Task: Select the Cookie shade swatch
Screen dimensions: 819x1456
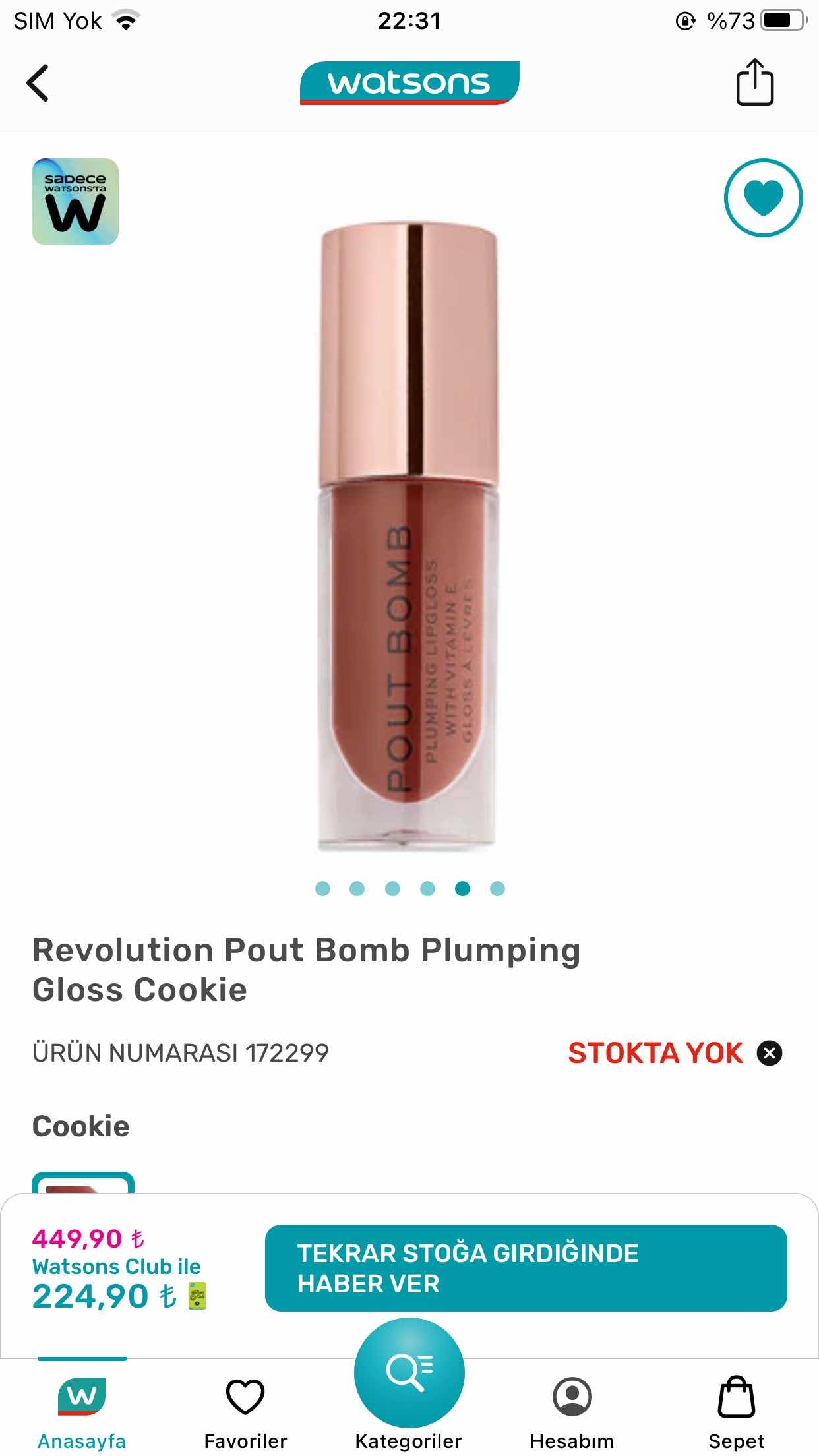Action: 83,1183
